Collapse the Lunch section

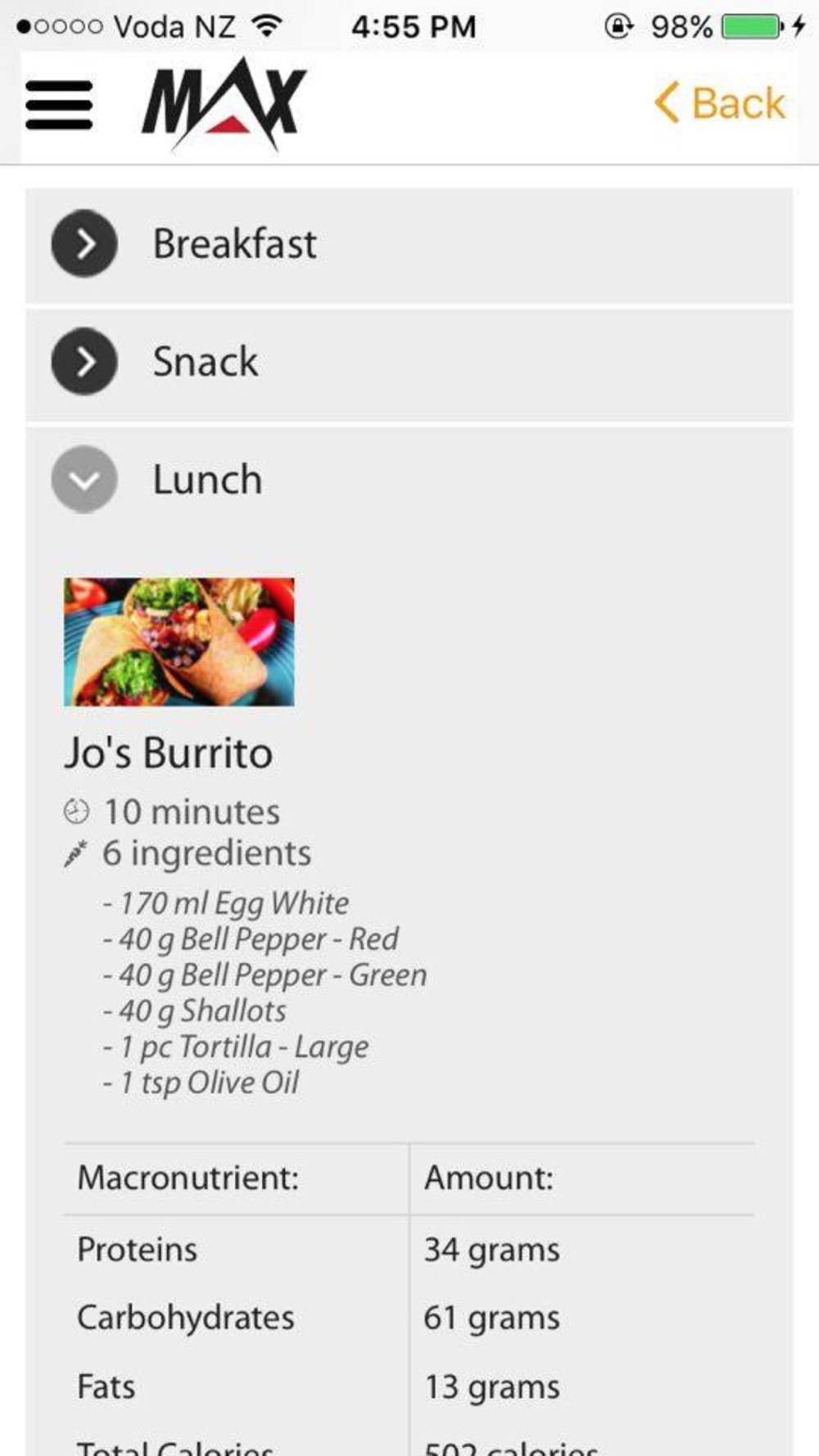coord(409,480)
